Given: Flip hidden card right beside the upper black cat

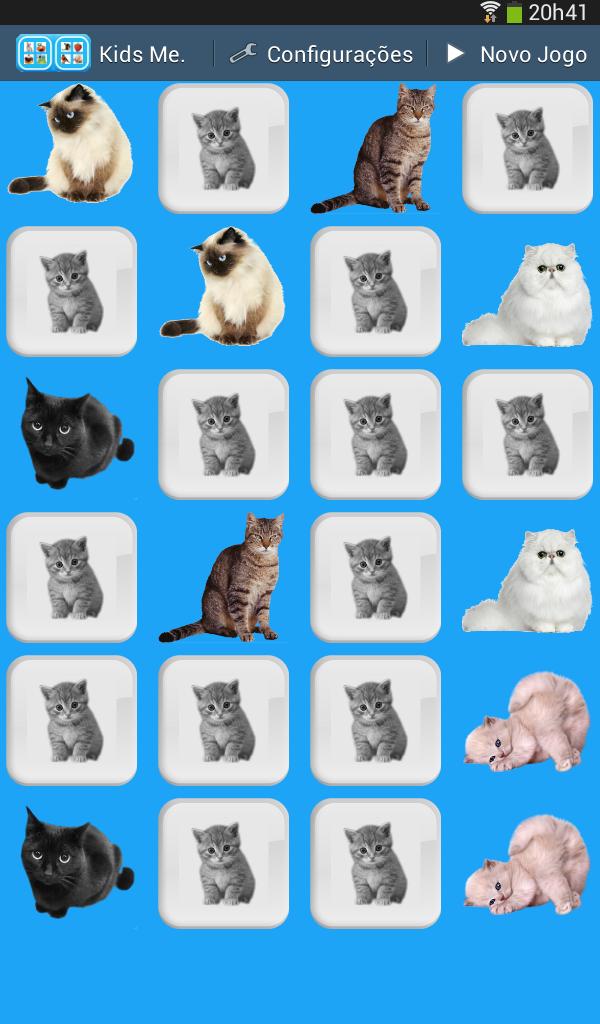Looking at the screenshot, I should click(224, 434).
